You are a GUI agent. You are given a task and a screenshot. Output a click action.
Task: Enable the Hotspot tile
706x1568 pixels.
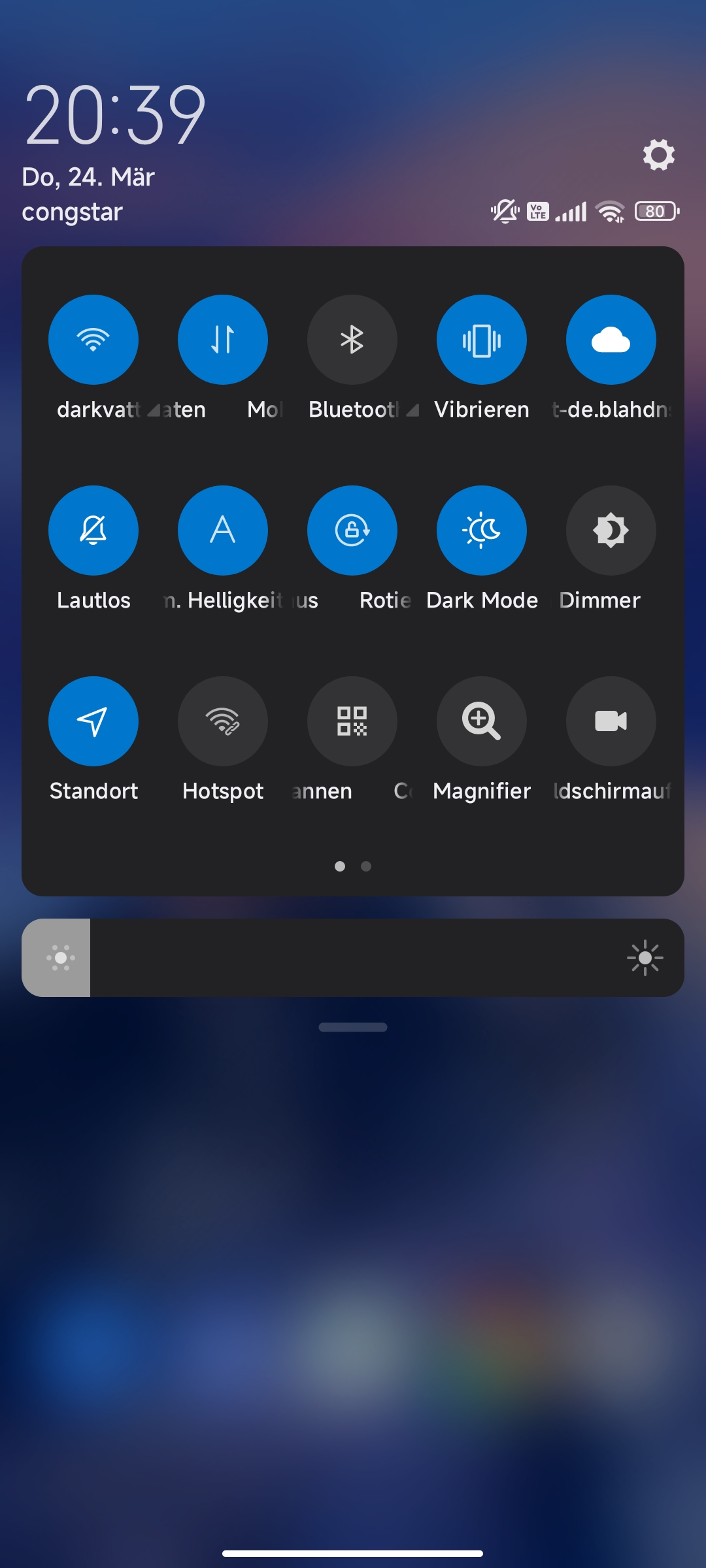[223, 721]
